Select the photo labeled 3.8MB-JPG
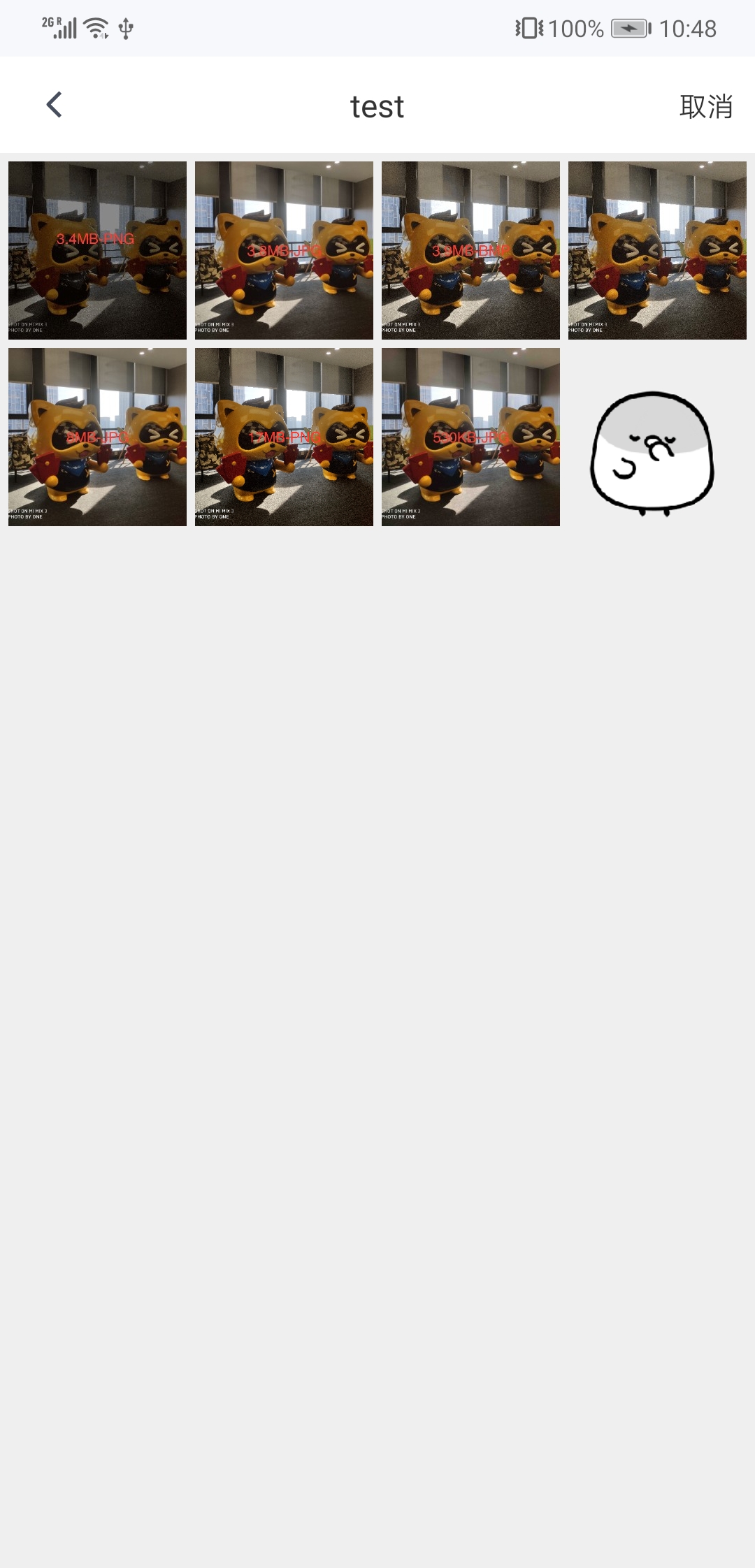 pos(284,250)
